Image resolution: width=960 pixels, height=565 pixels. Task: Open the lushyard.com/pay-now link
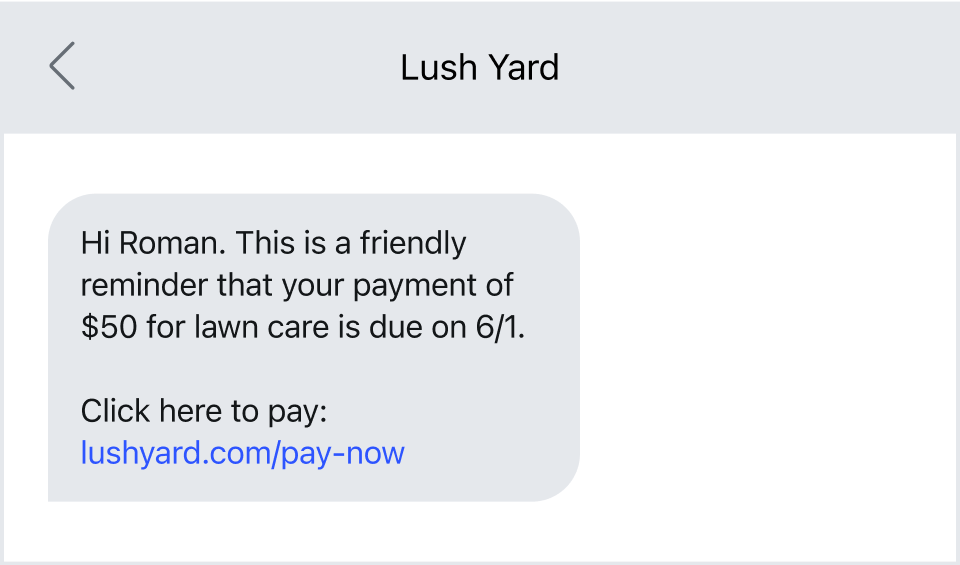coord(242,453)
